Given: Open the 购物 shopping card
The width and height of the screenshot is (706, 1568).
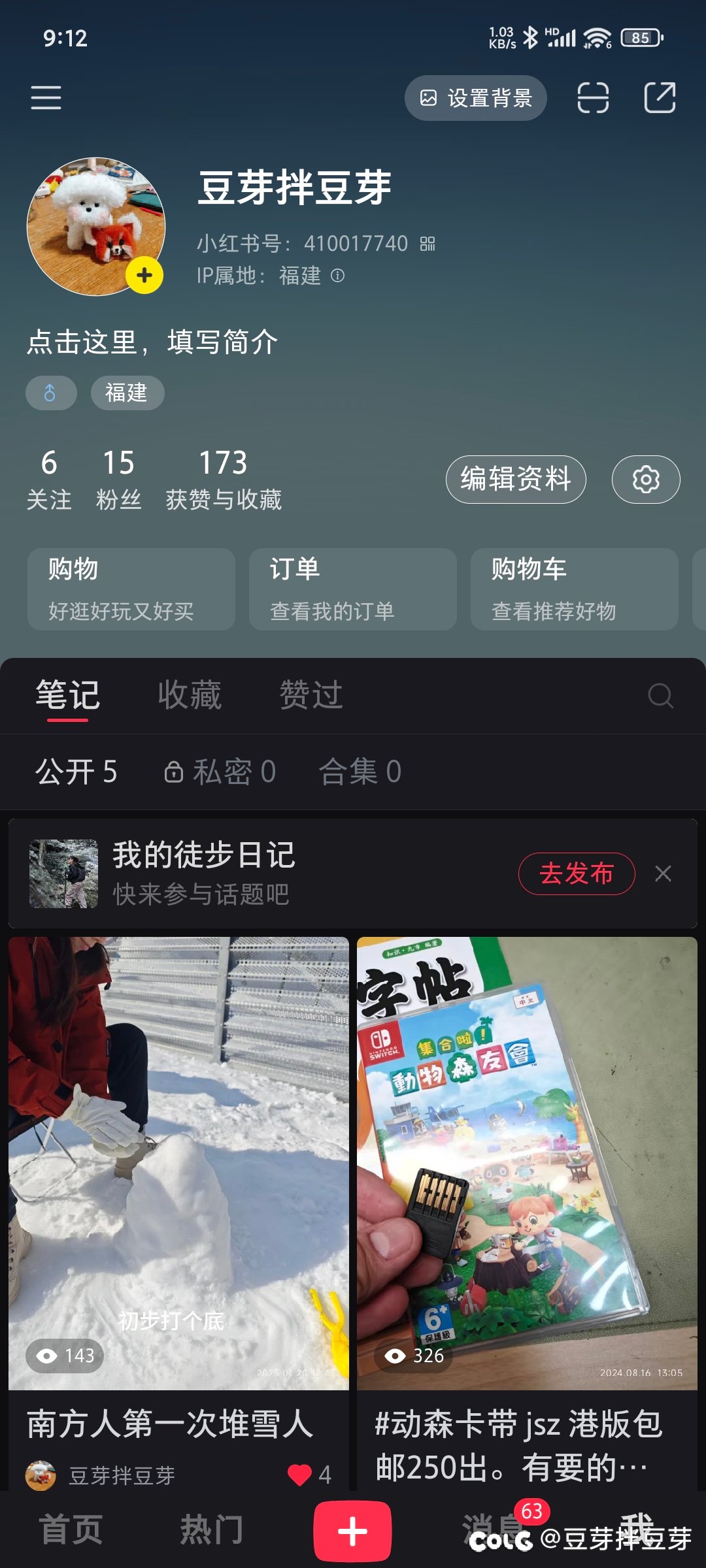Looking at the screenshot, I should point(131,589).
